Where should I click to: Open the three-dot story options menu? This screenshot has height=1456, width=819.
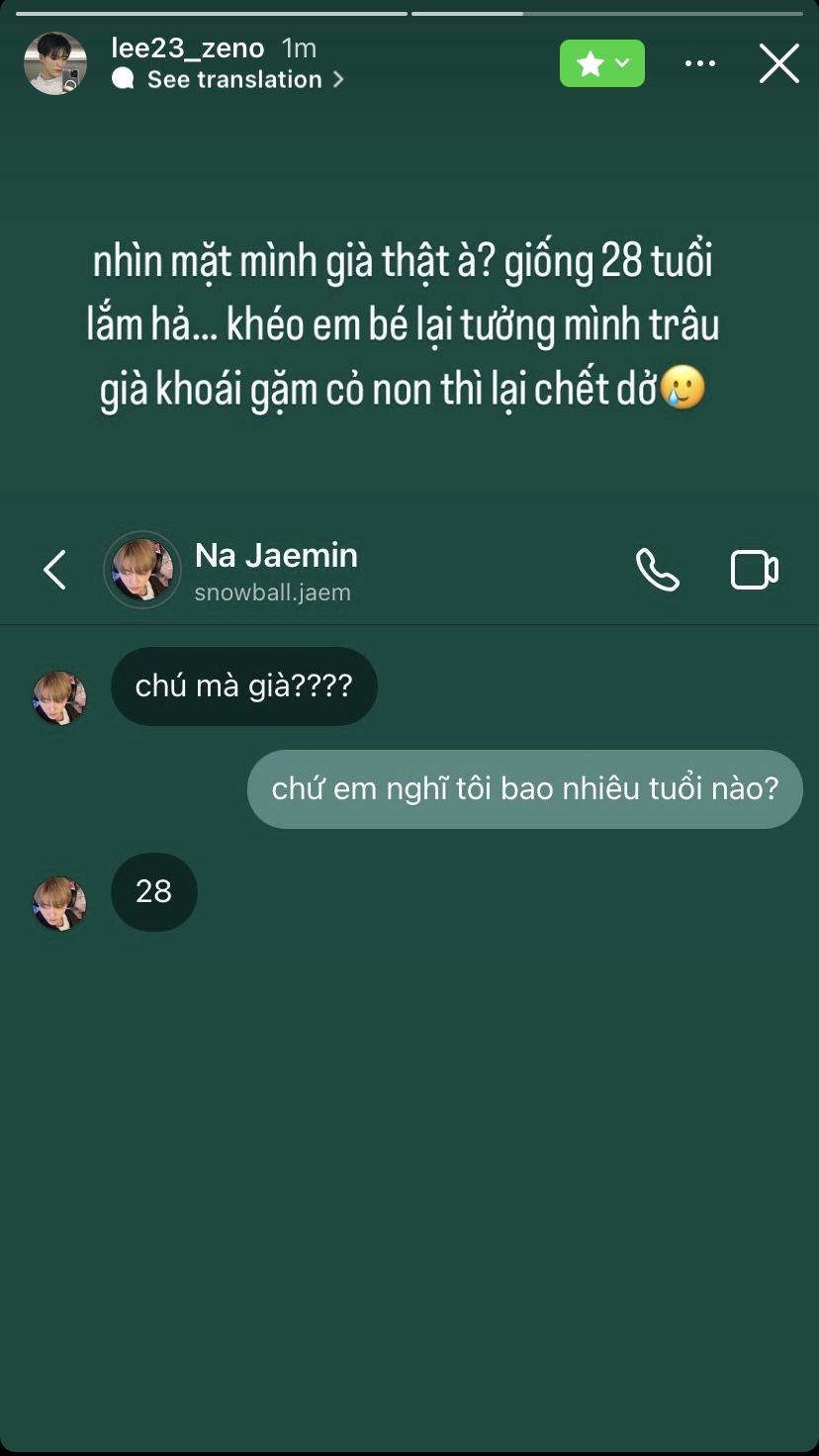tap(700, 63)
